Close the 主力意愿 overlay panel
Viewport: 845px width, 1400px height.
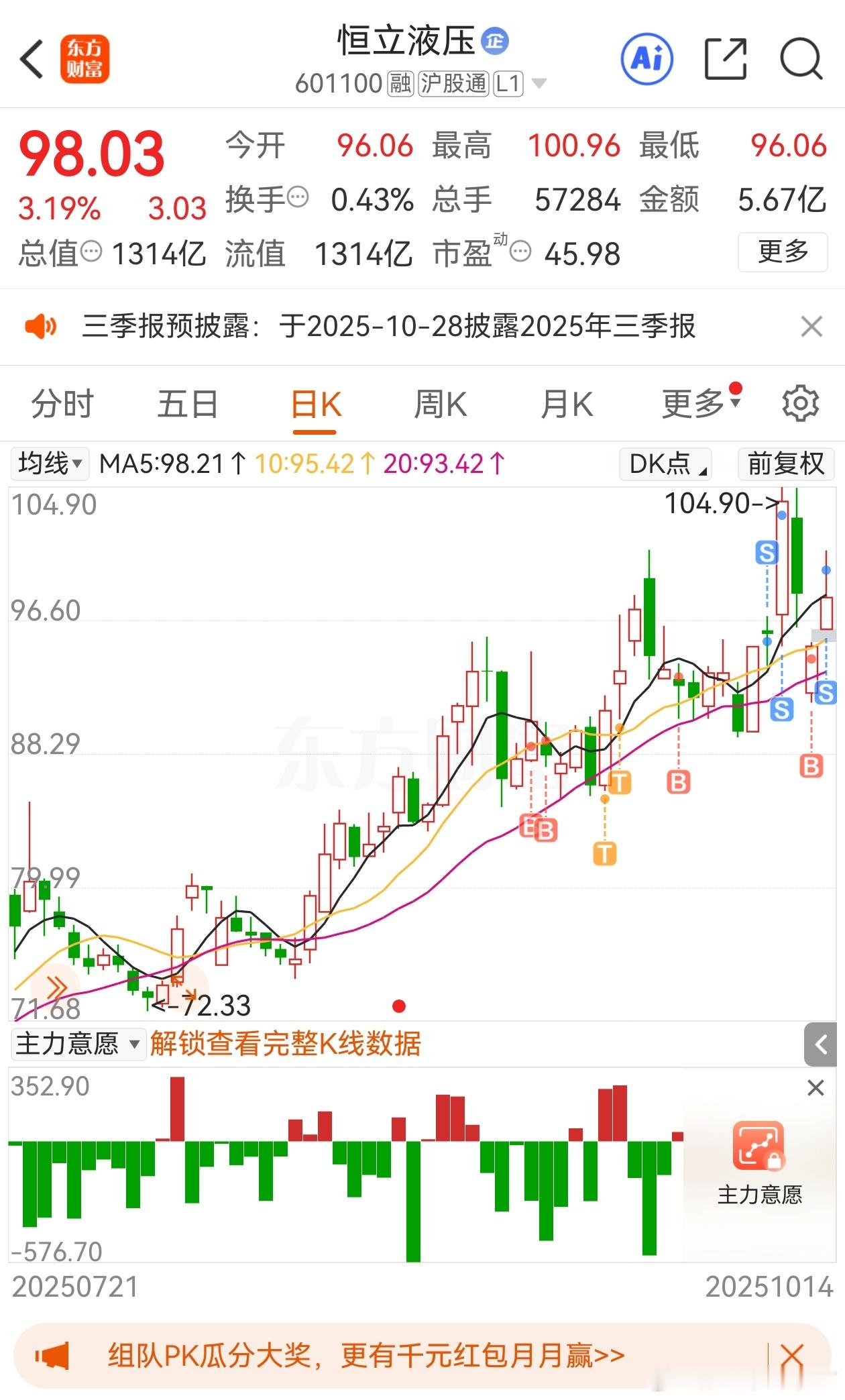[x=815, y=1087]
